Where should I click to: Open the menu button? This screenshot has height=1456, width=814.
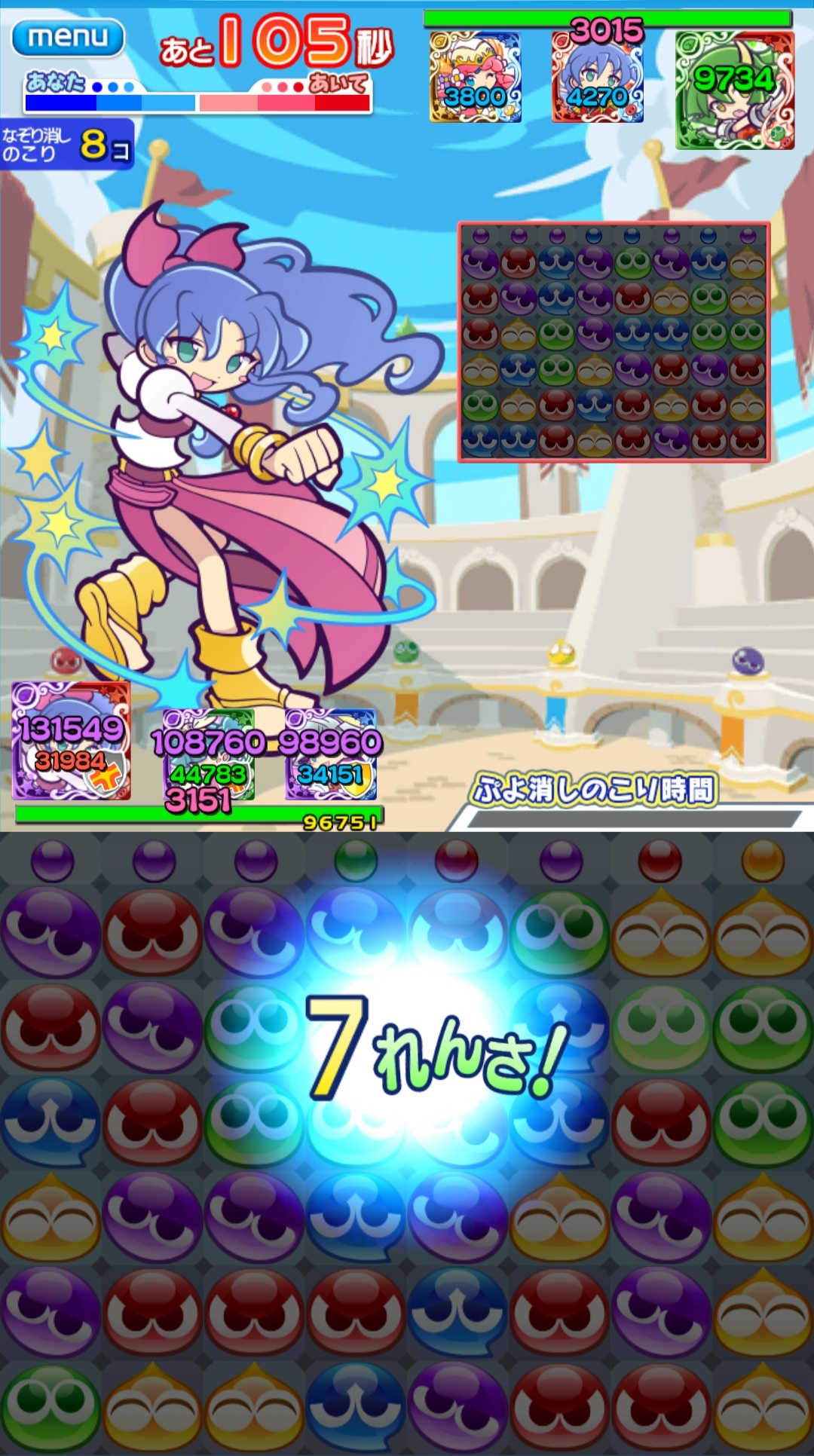coord(67,38)
